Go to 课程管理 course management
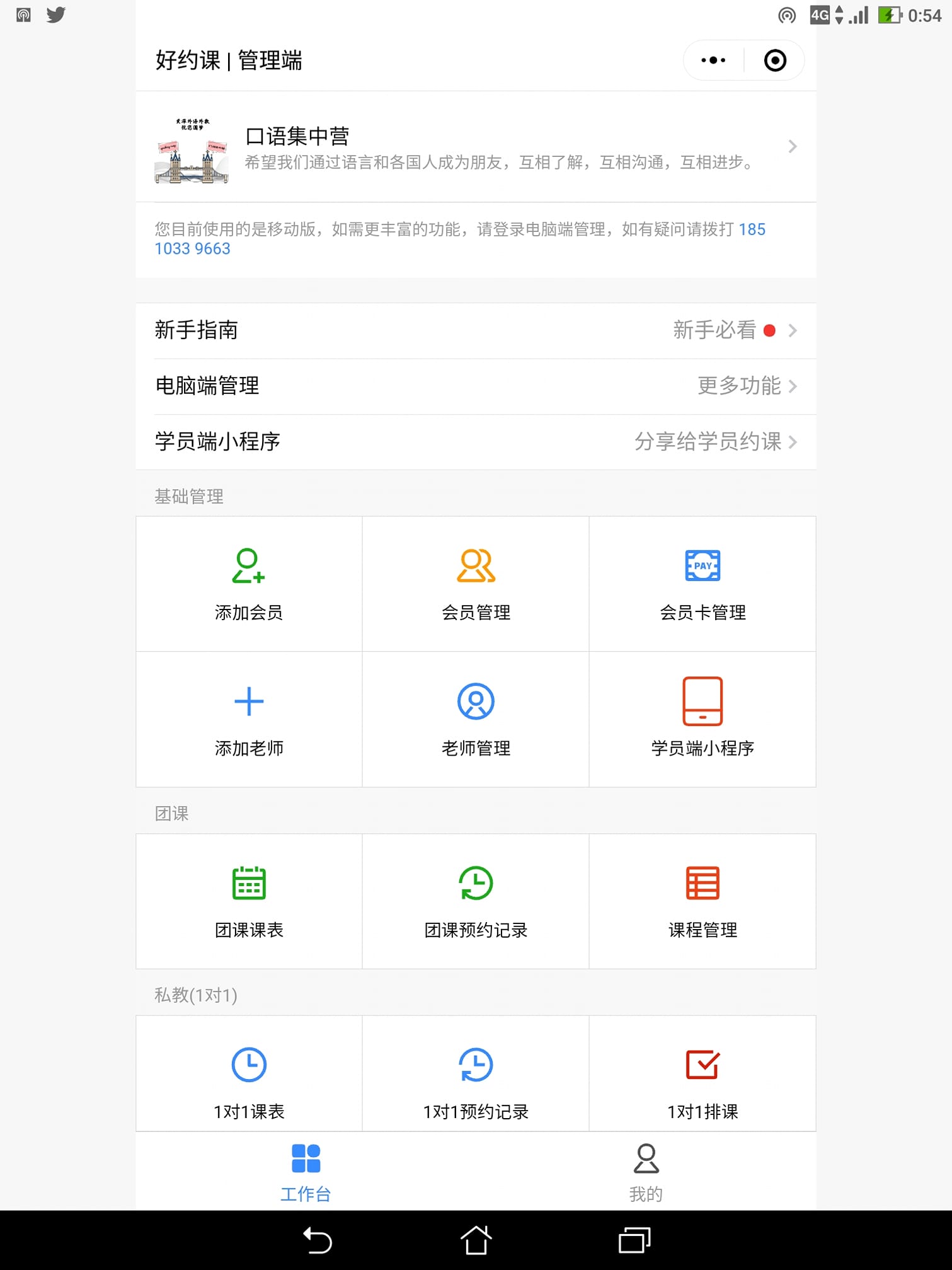 click(703, 901)
